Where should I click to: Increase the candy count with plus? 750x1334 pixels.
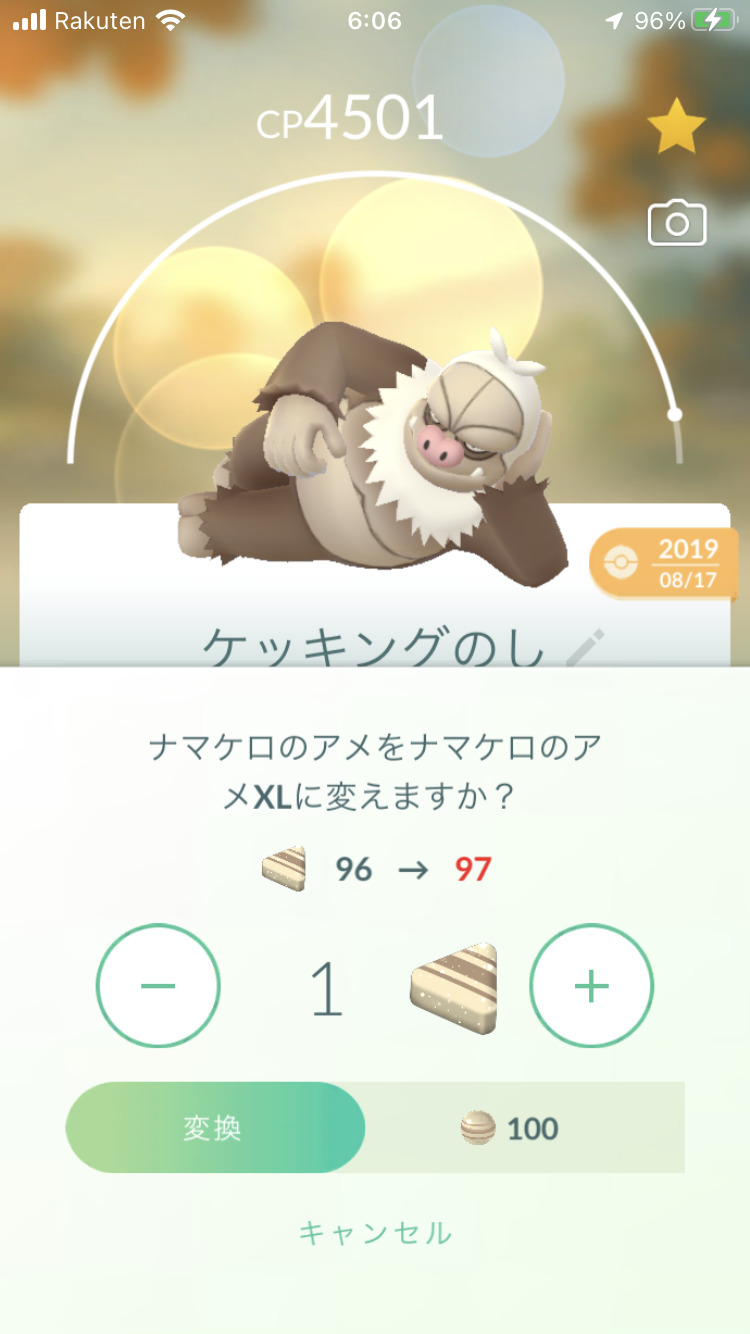tap(591, 986)
